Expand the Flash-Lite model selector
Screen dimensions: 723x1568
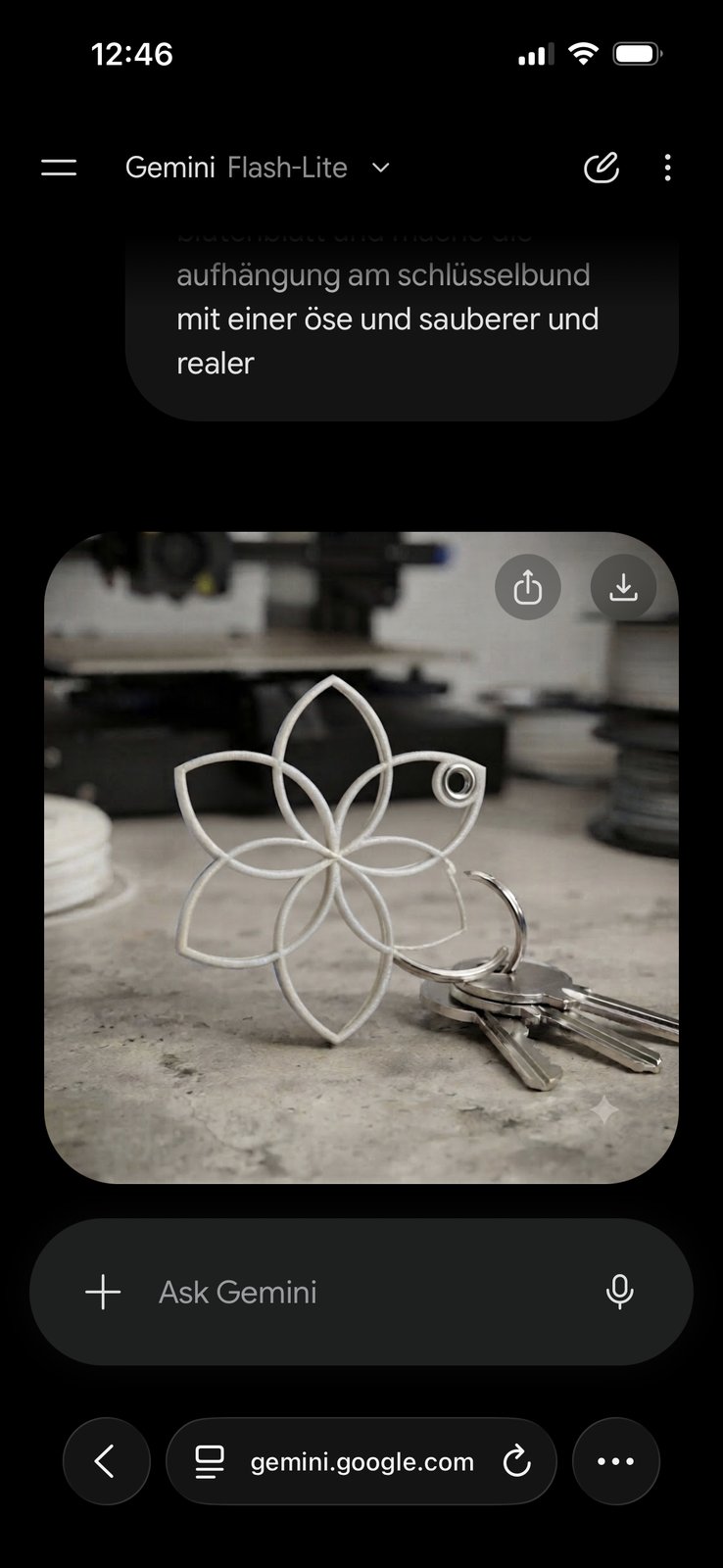pyautogui.click(x=309, y=168)
